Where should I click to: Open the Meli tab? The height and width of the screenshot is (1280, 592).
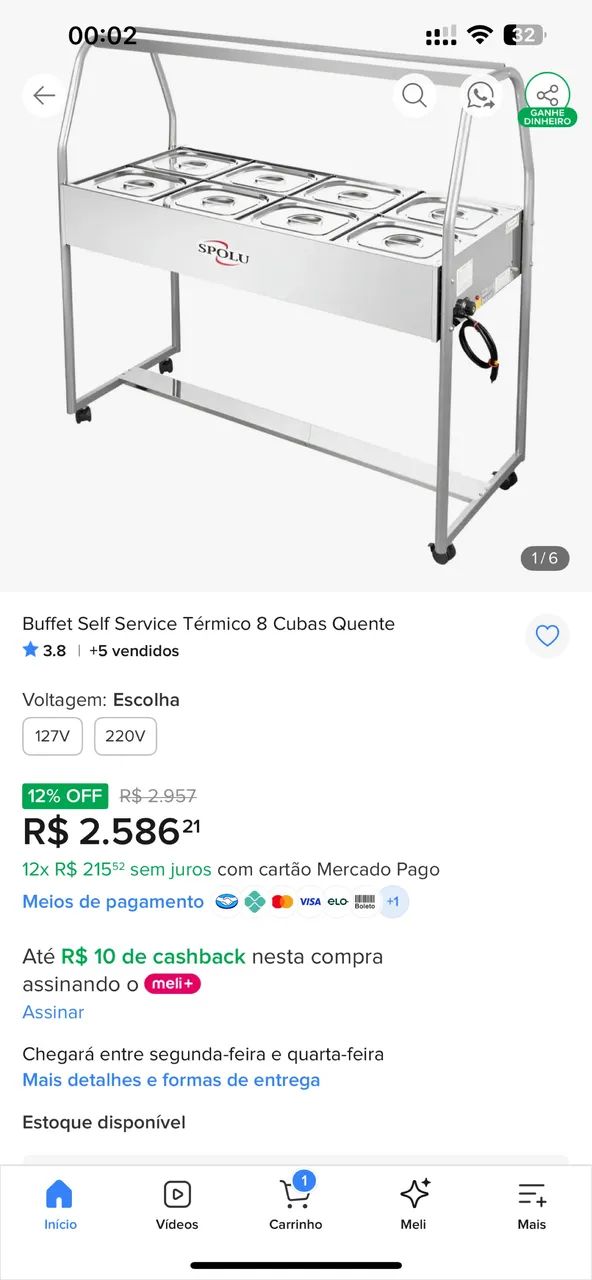(414, 1204)
